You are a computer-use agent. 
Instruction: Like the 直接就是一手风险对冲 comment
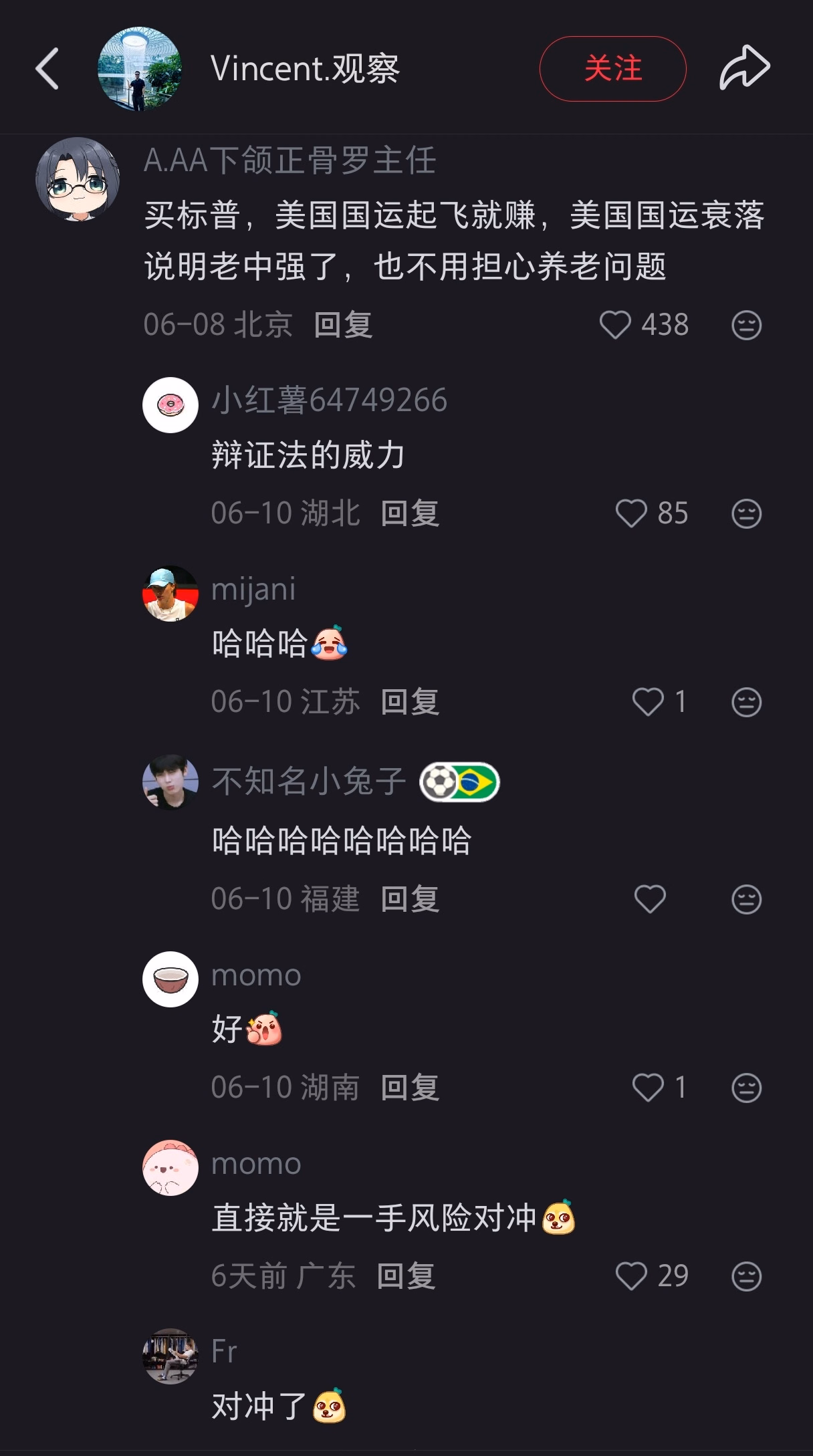click(631, 1277)
